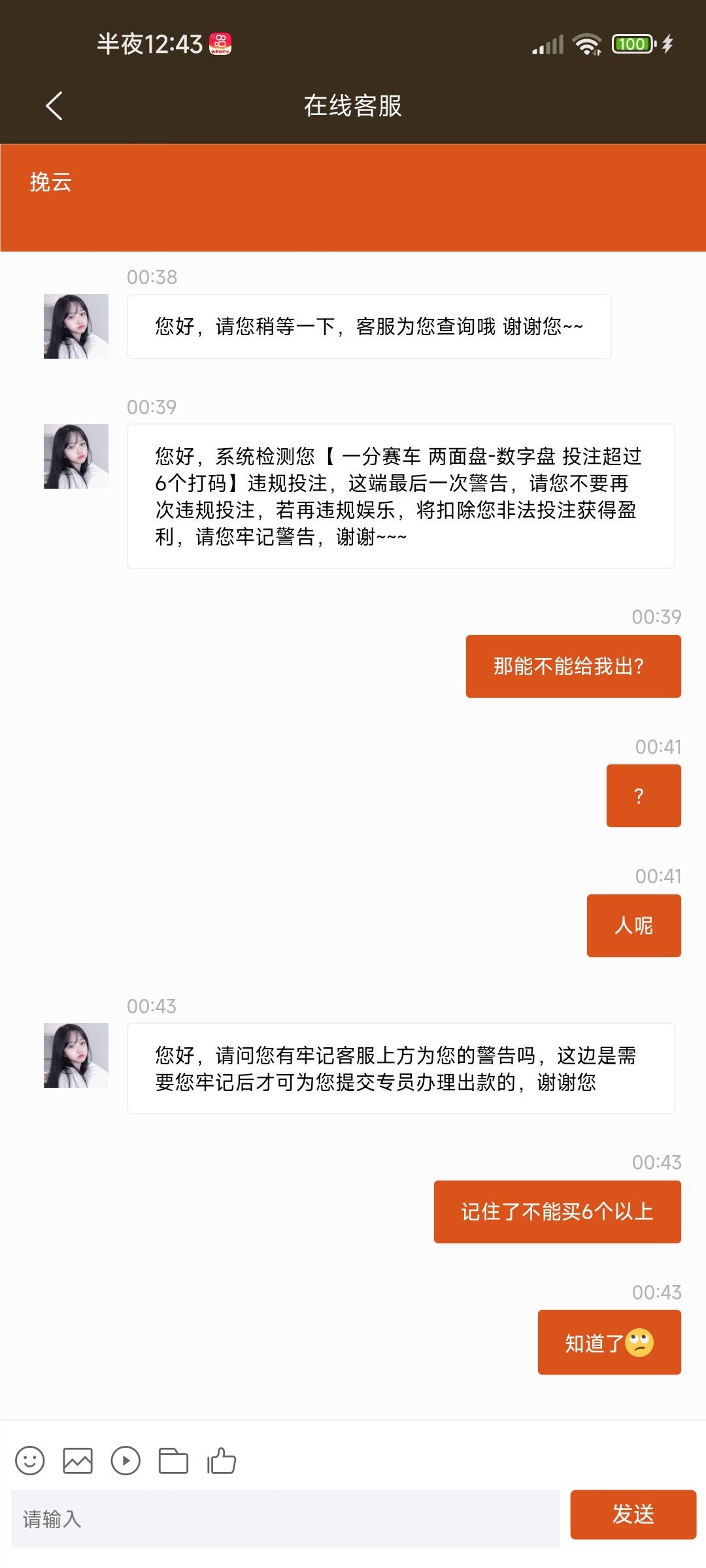Focus the 请输入 message field
706x1568 pixels.
286,1518
